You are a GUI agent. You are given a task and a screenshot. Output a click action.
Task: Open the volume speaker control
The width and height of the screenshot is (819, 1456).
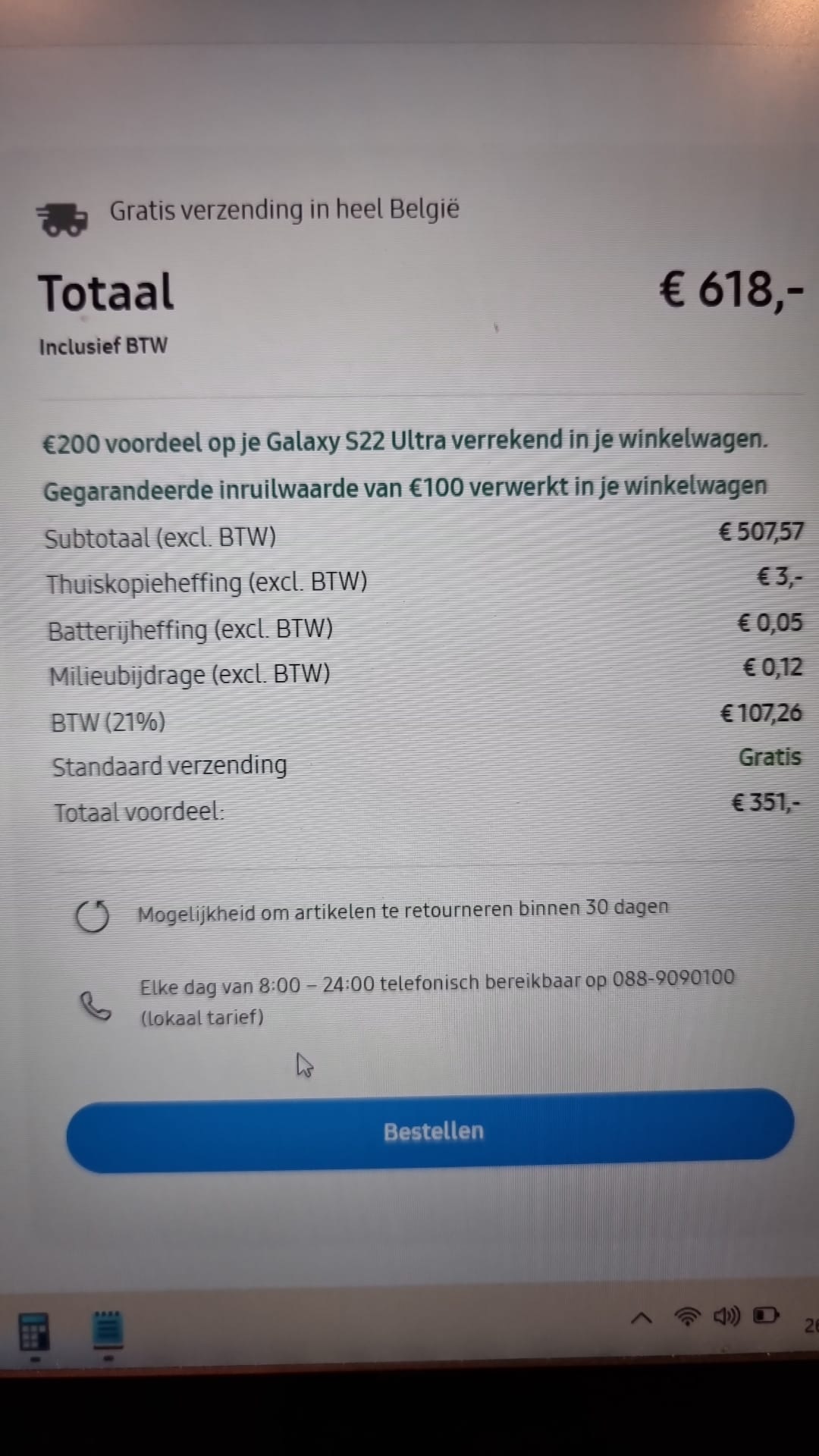click(726, 1316)
